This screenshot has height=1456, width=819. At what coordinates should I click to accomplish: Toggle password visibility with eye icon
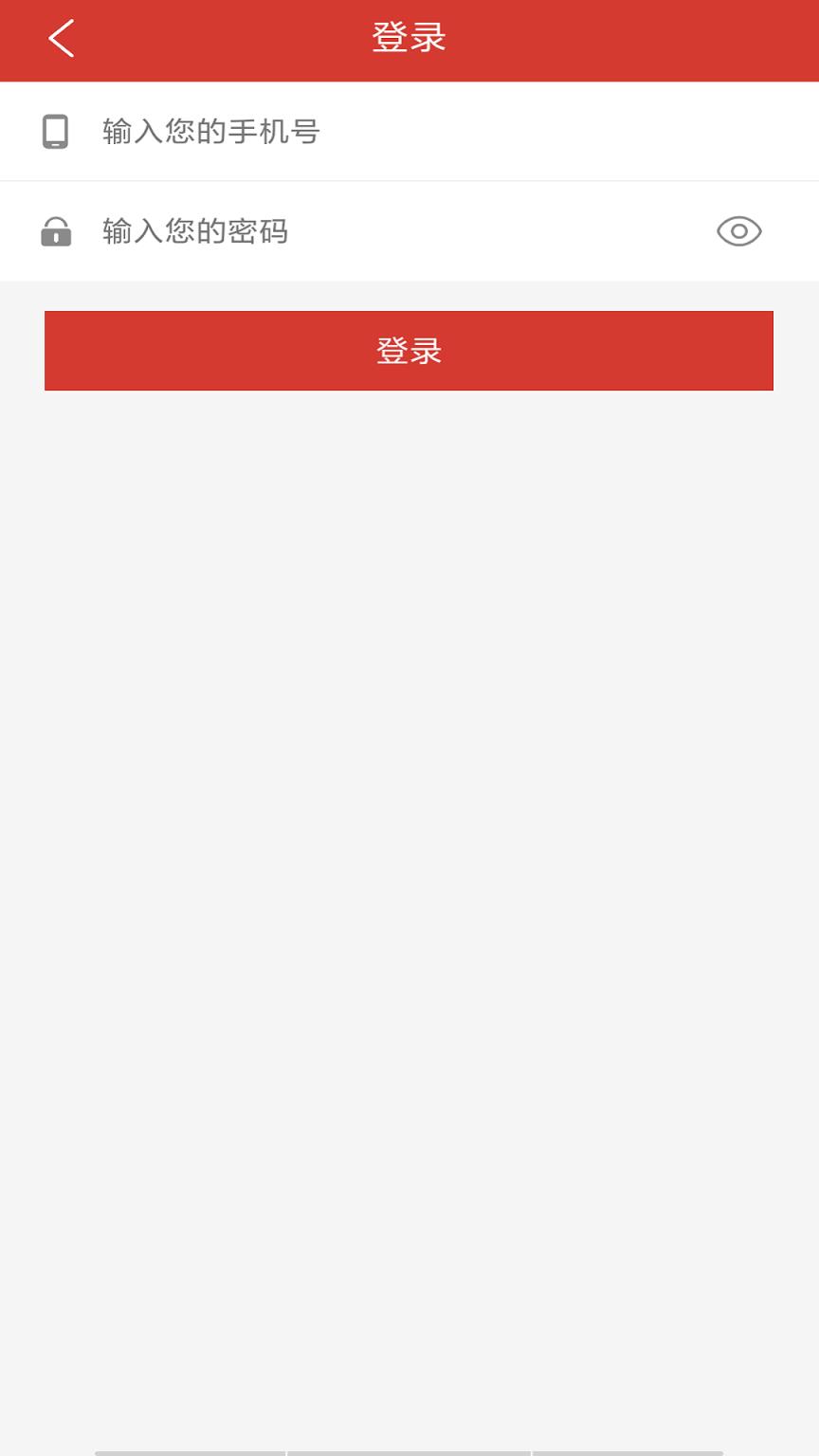[741, 231]
